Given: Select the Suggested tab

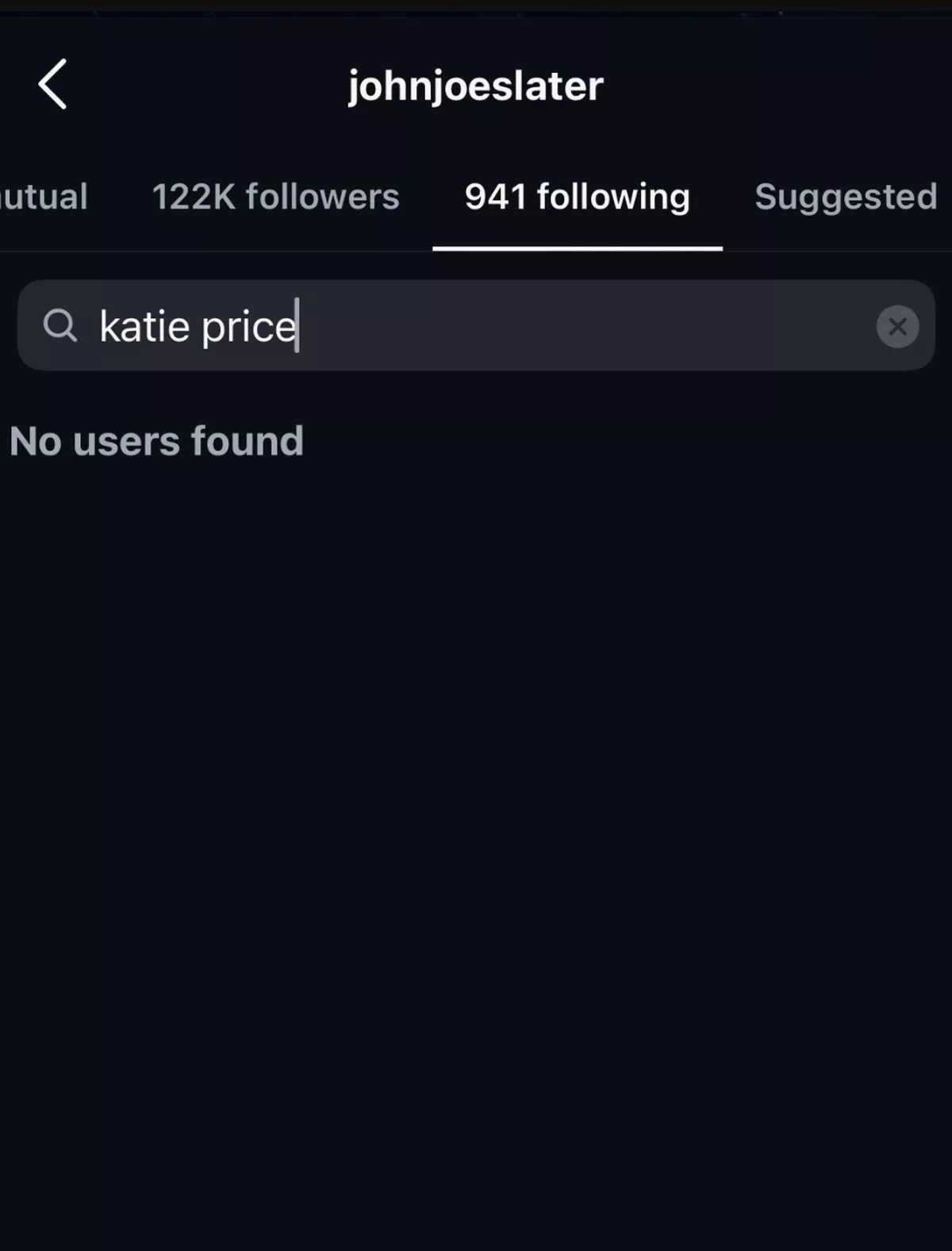Looking at the screenshot, I should click(x=845, y=197).
